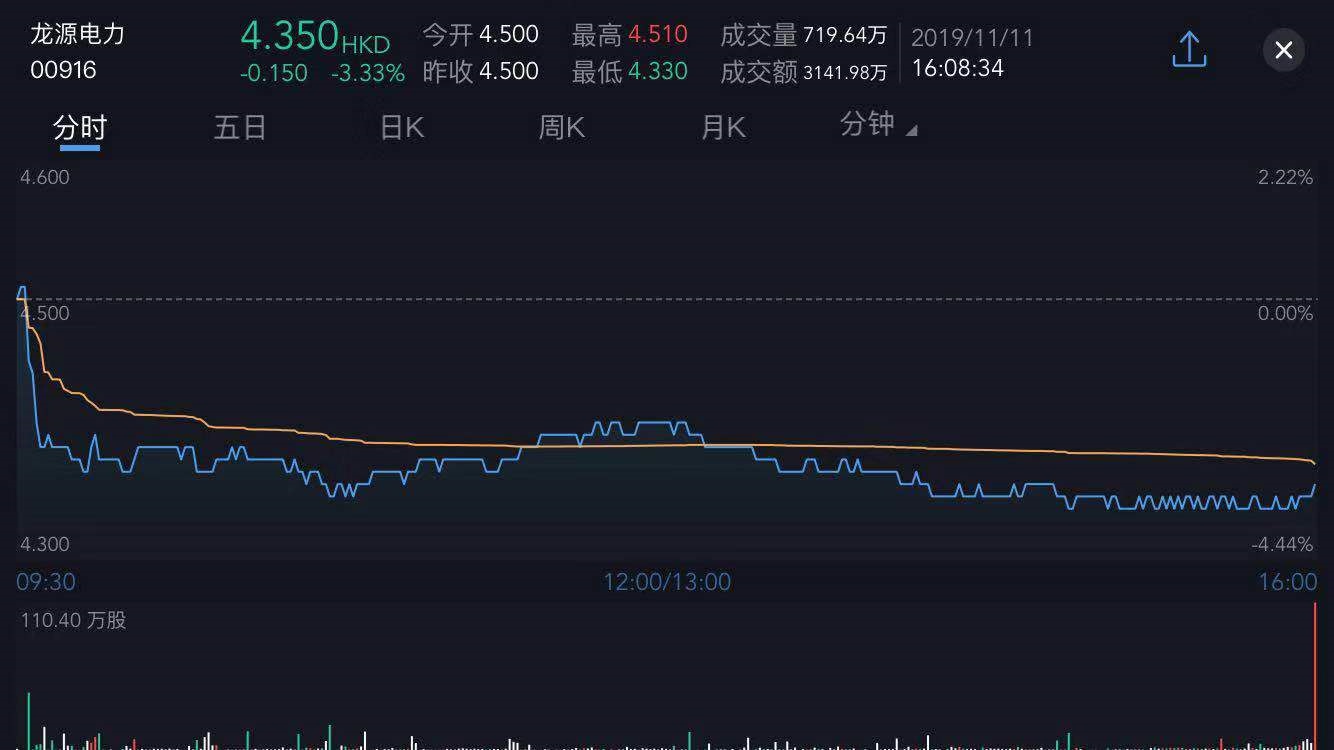Switch to the 五日 five-day chart
This screenshot has height=750, width=1334.
coord(240,128)
